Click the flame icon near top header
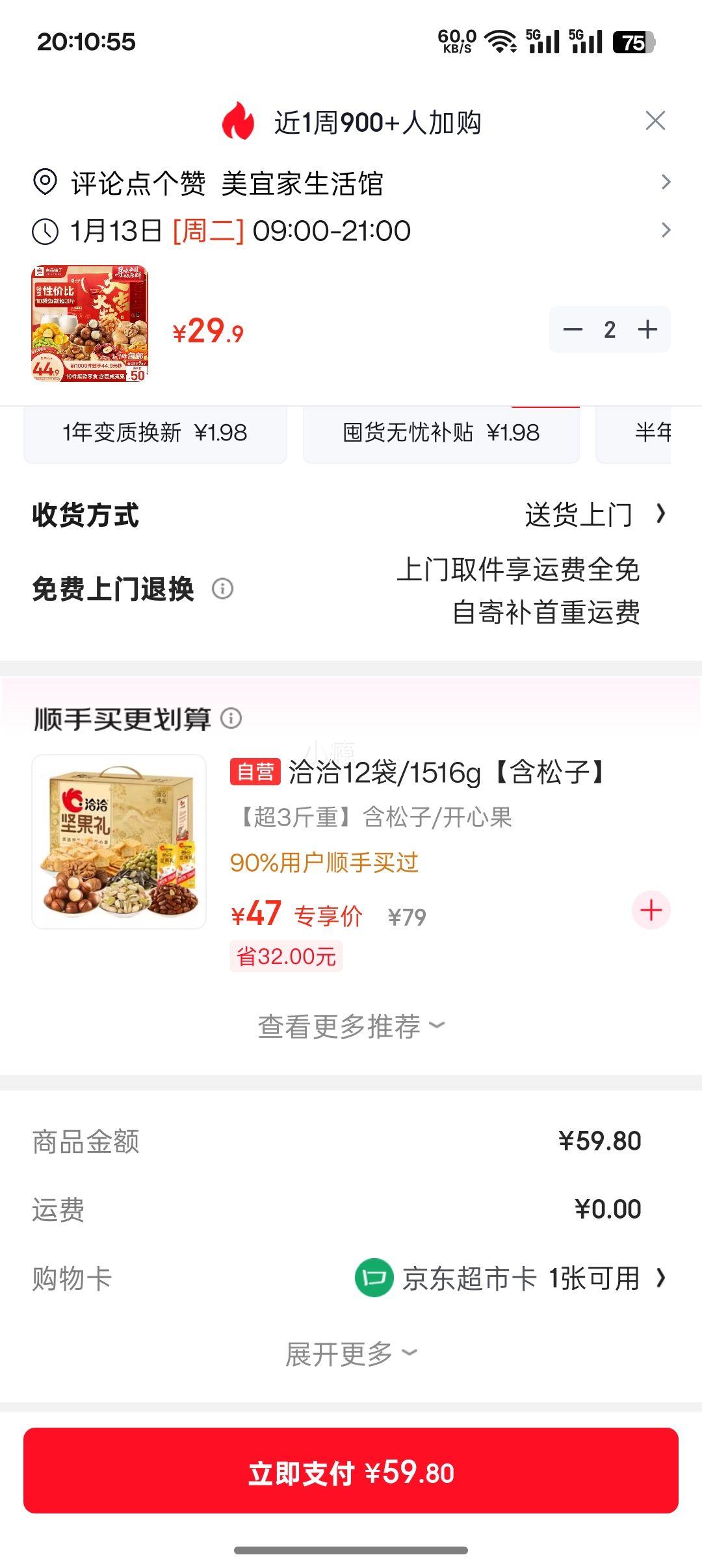 click(x=239, y=121)
